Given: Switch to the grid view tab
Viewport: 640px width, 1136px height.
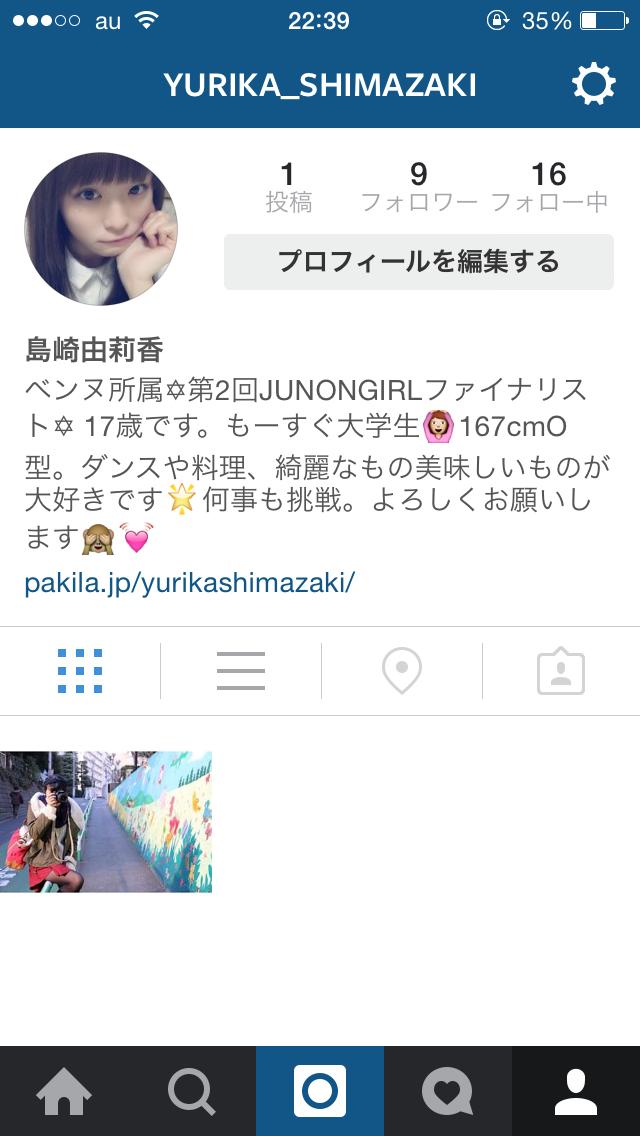Looking at the screenshot, I should tap(80, 671).
